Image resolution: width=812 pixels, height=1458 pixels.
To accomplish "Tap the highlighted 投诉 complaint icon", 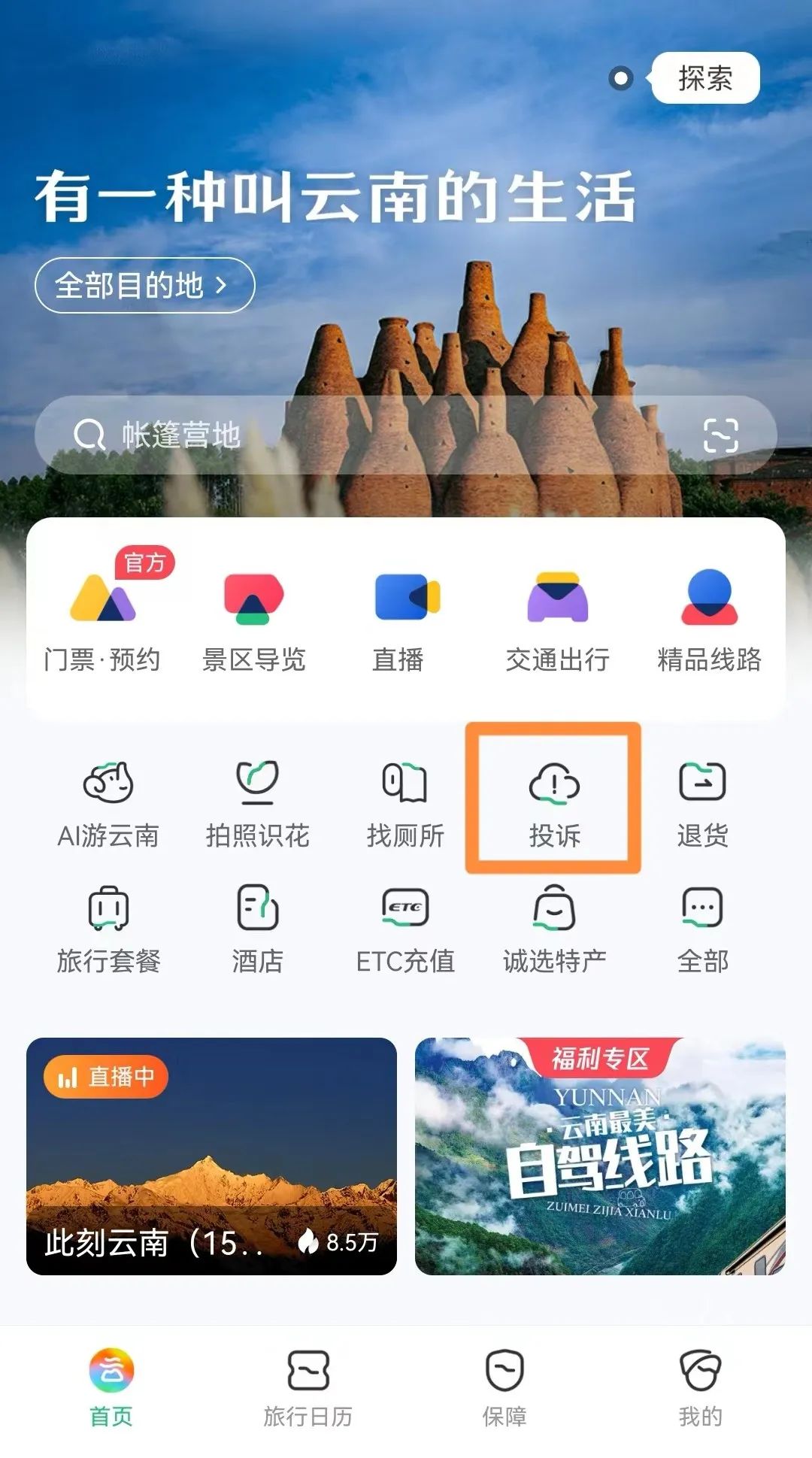I will (x=554, y=797).
